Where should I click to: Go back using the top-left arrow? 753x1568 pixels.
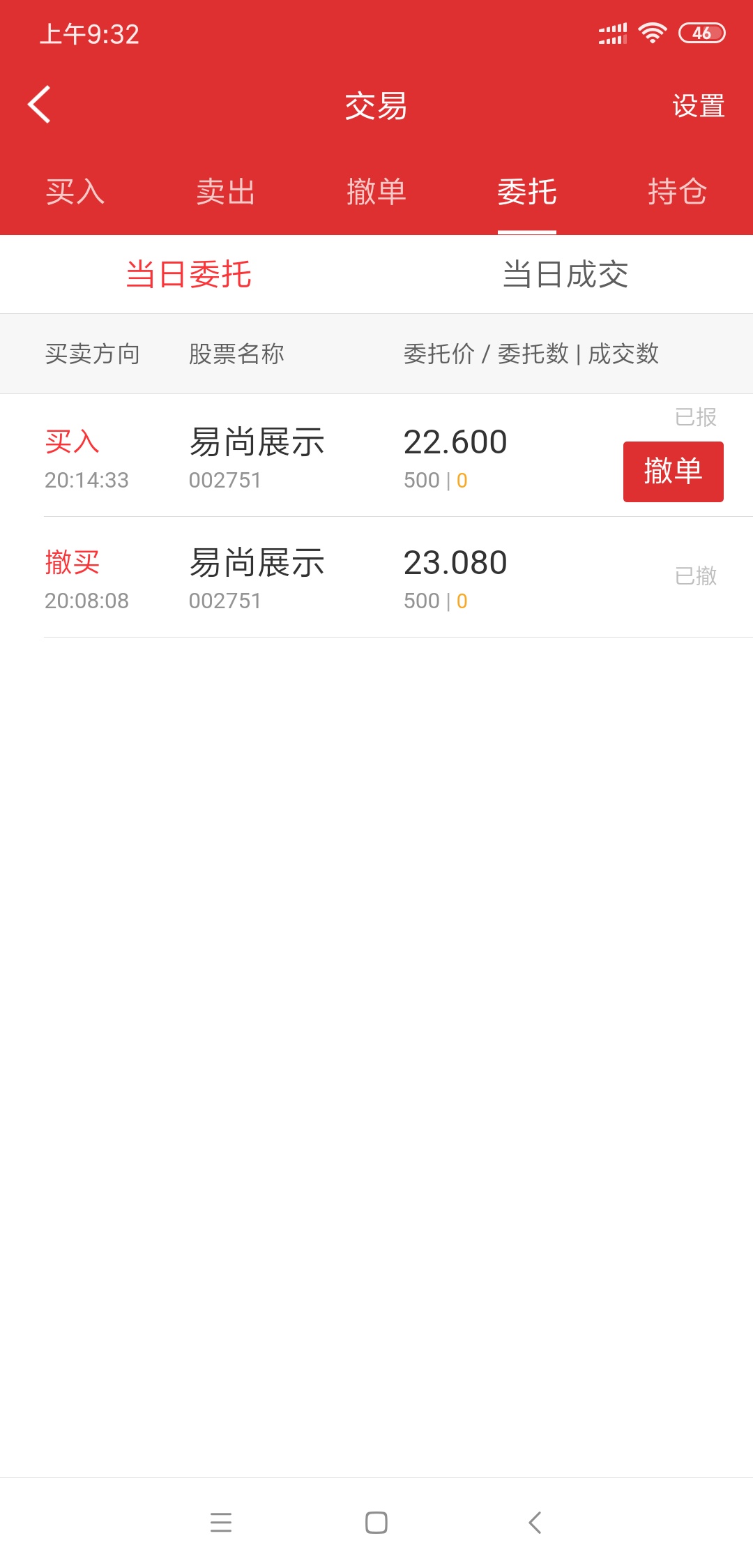point(39,105)
